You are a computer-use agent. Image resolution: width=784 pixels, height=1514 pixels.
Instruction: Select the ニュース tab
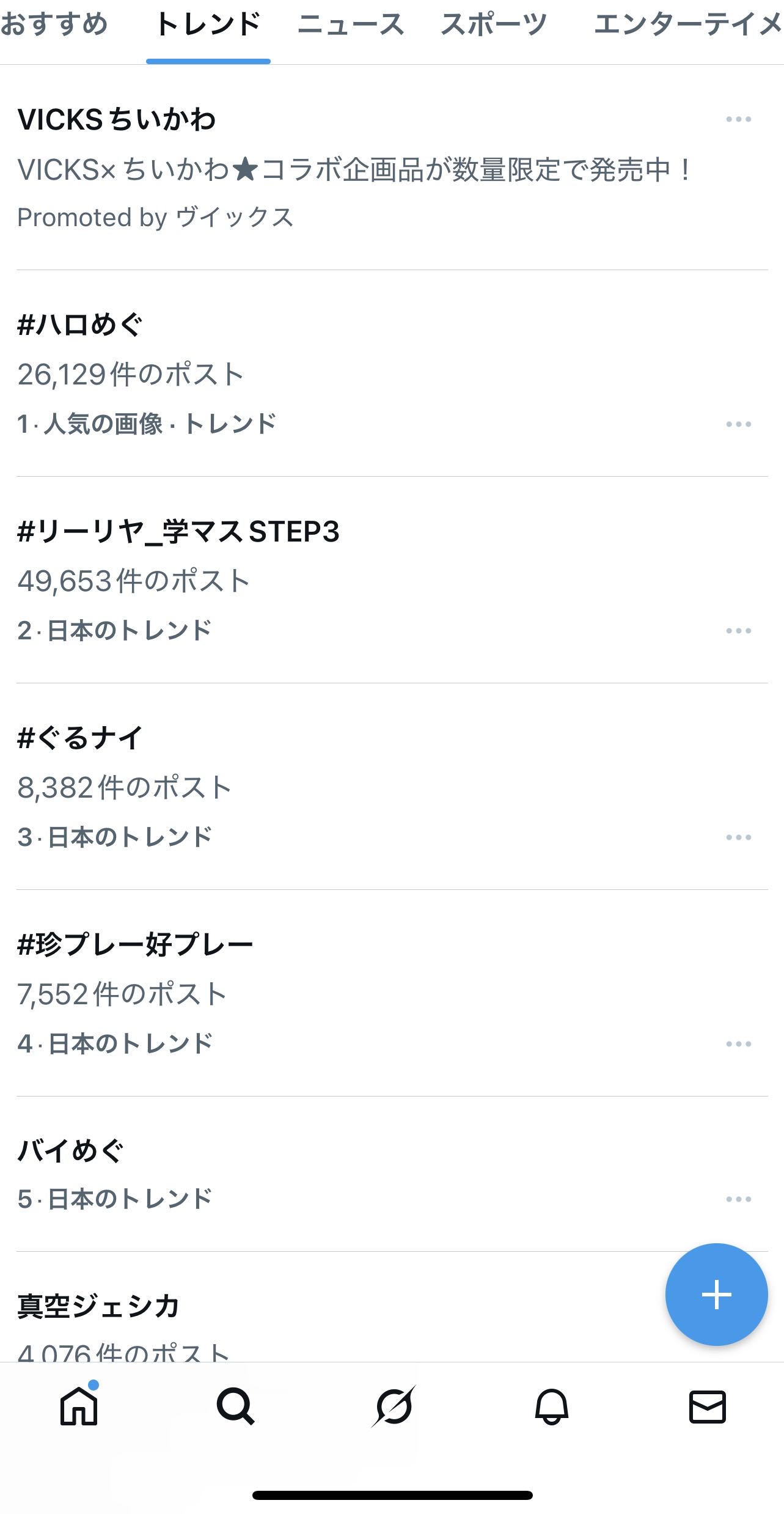[351, 26]
